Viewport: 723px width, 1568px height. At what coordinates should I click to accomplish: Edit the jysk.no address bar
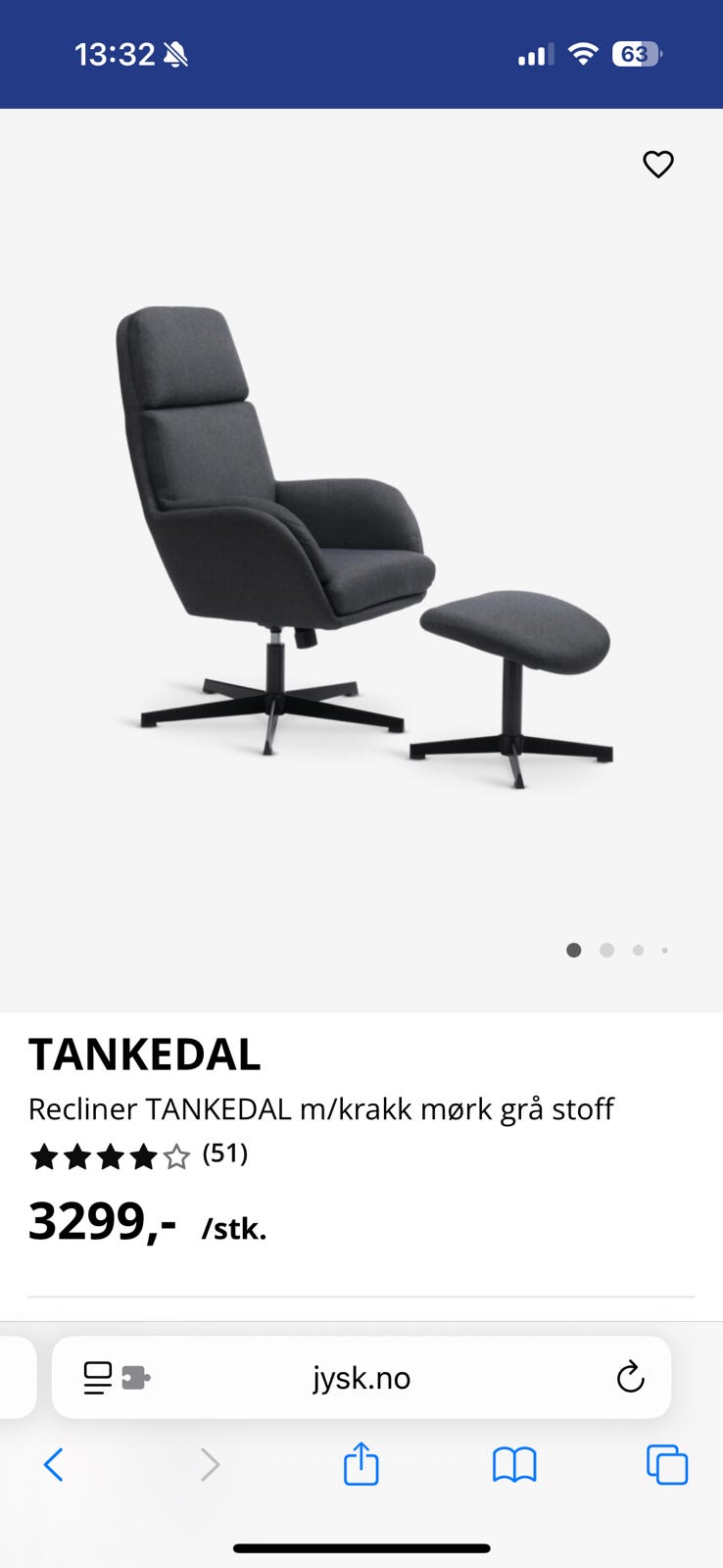(361, 1378)
